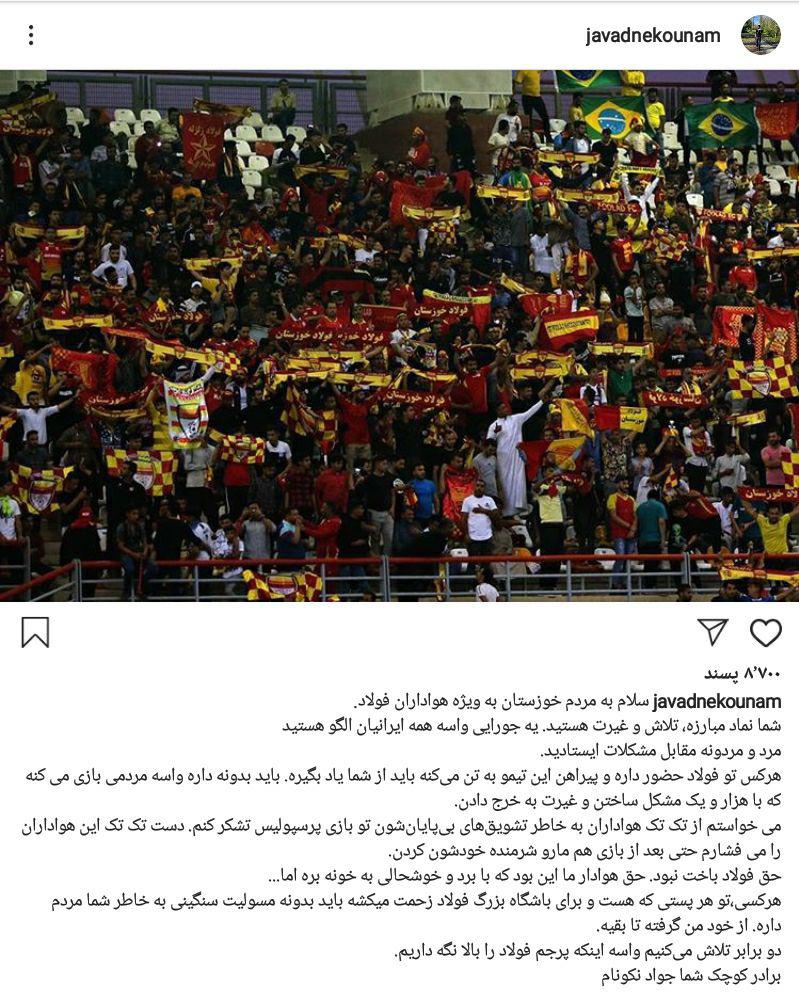Screen dimensions: 799x993
Task: Bookmark this post
Action: tap(35, 632)
